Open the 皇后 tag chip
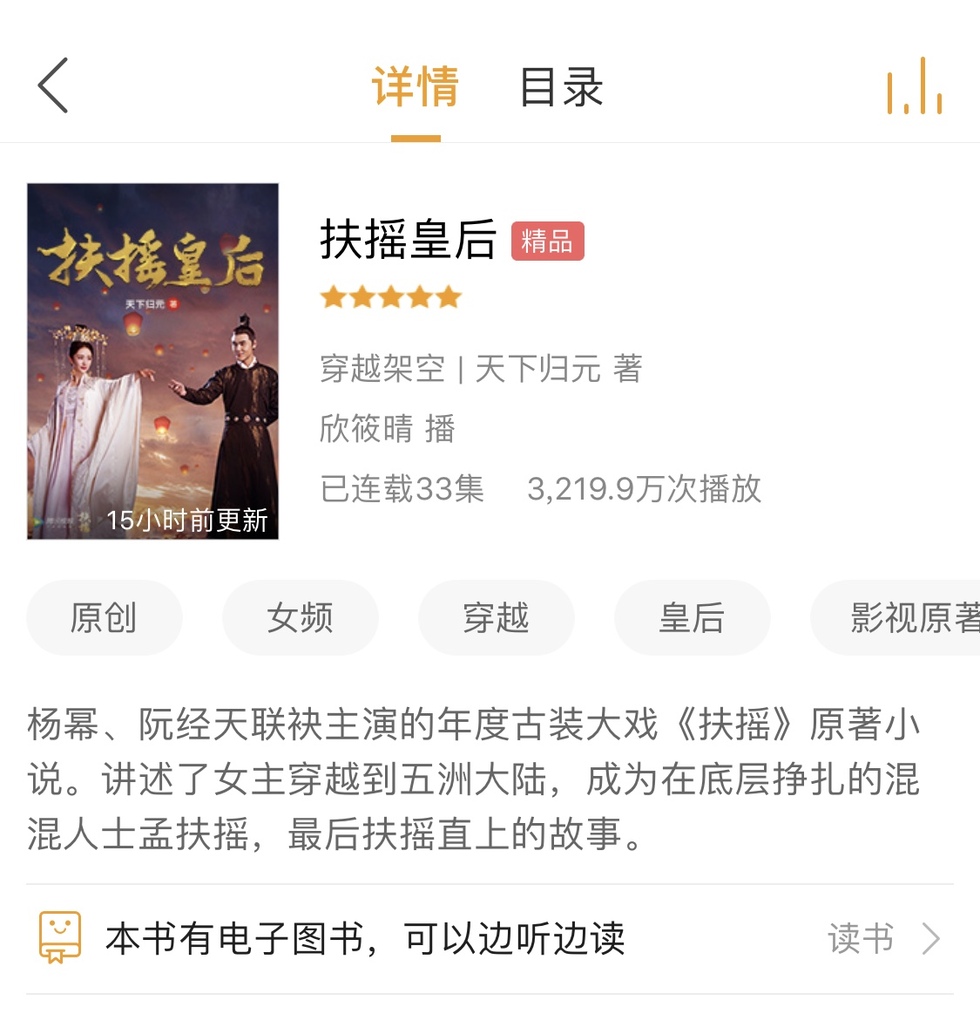 pos(692,618)
